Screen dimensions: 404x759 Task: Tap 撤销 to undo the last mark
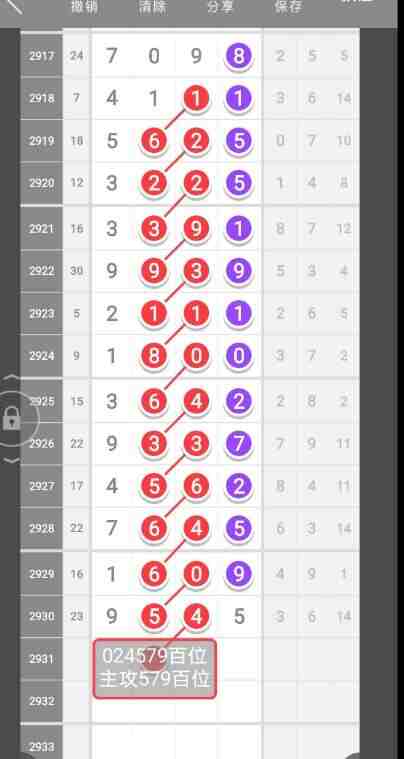(85, 6)
